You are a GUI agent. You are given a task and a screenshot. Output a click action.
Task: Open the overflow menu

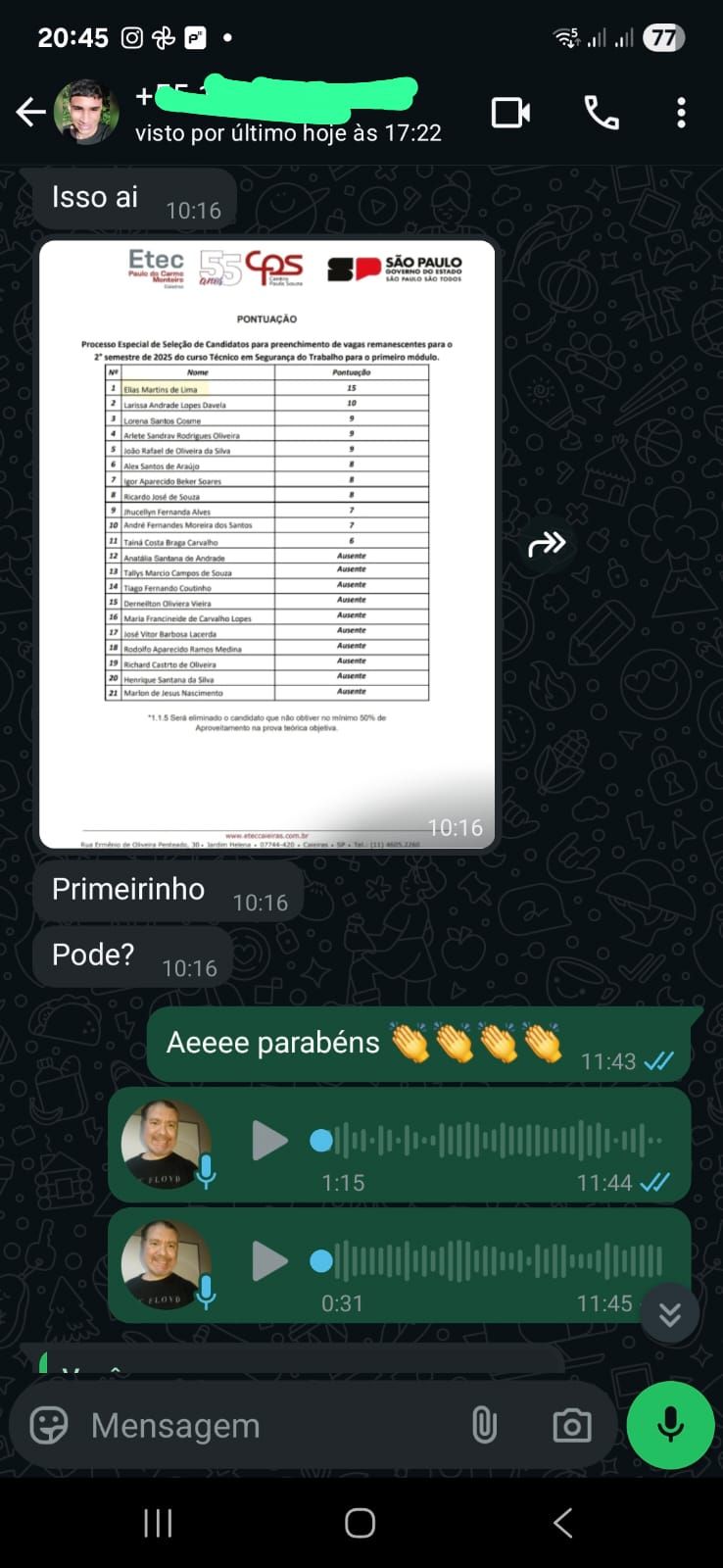tap(681, 114)
